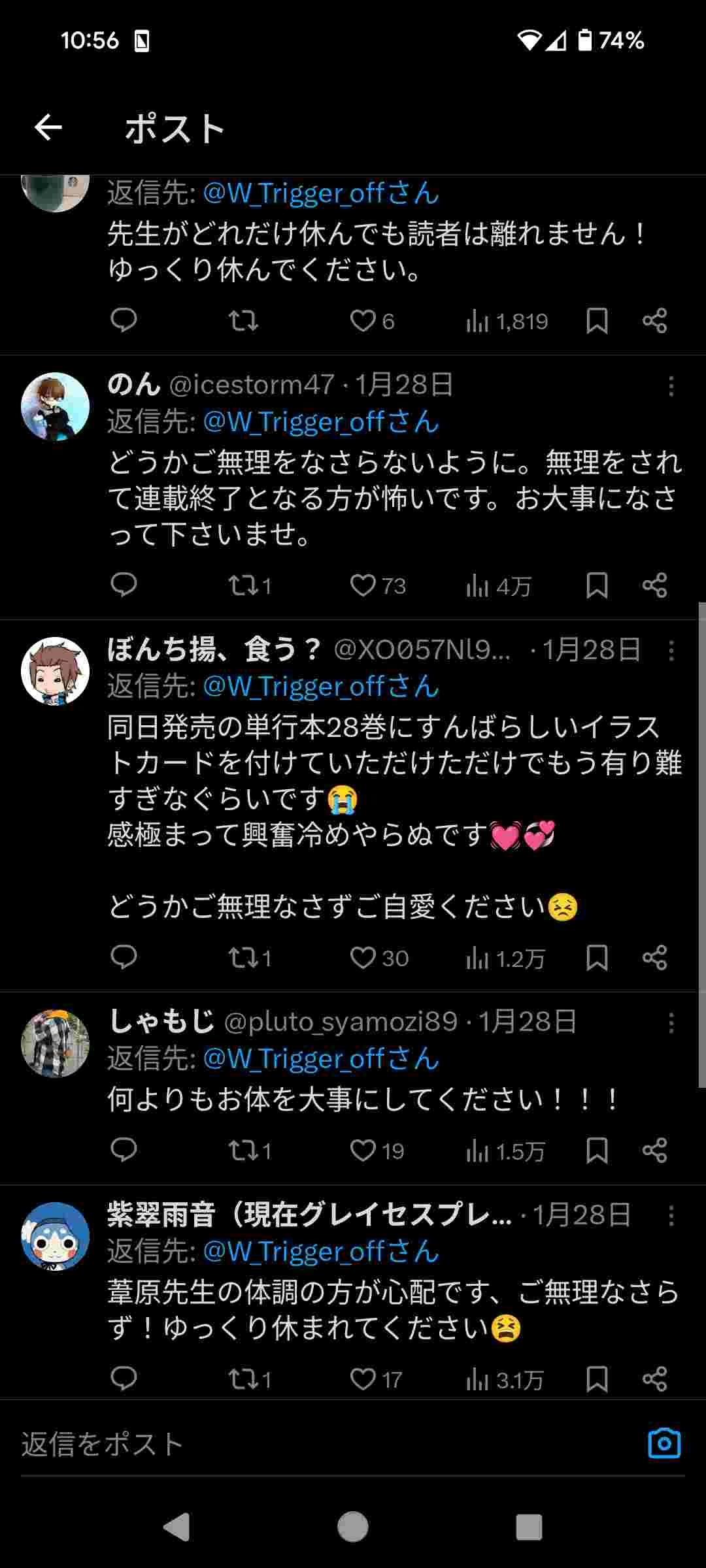Repost the reply from のん
The height and width of the screenshot is (1568, 706).
tap(243, 585)
